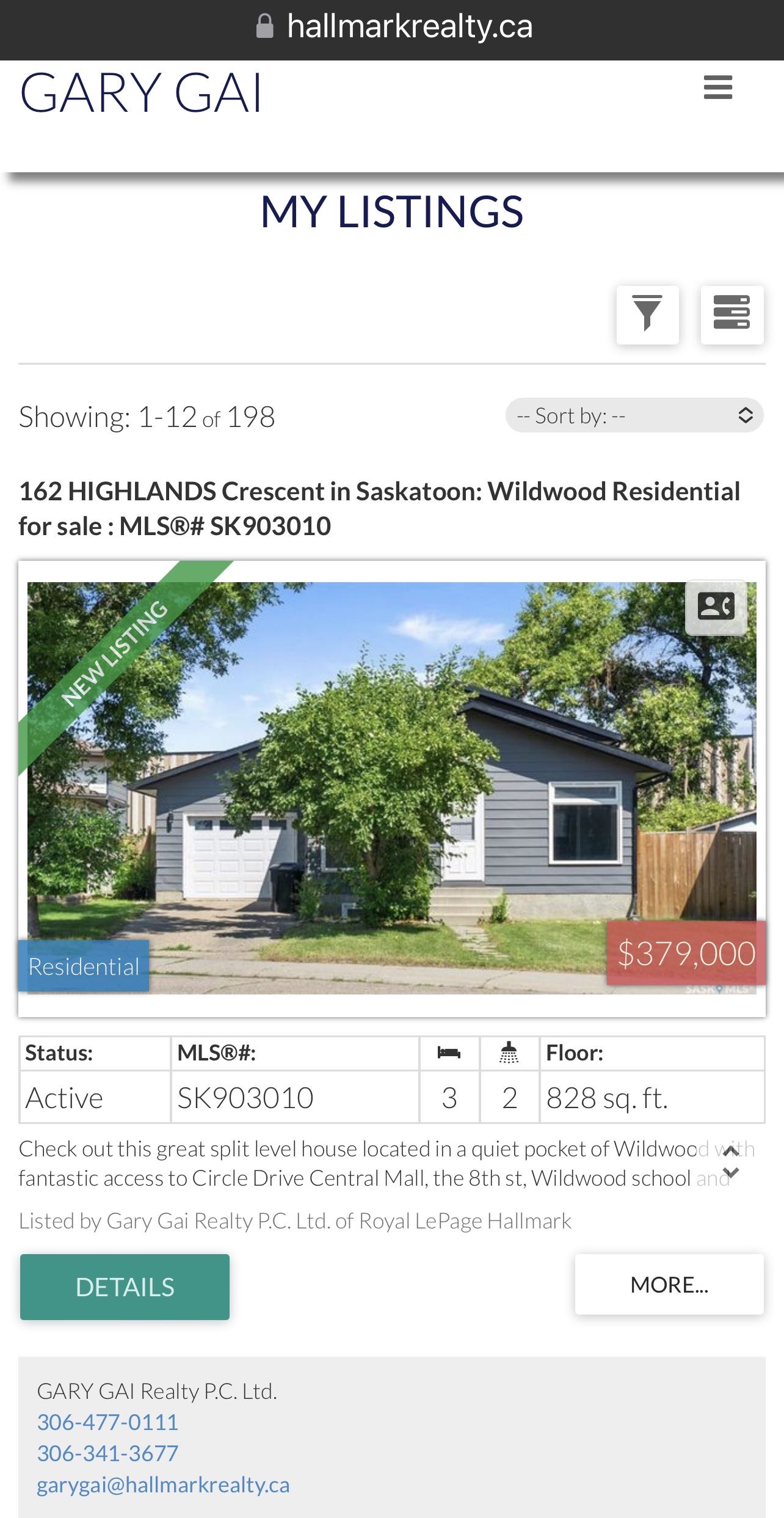Tap the GARY GAI site title
Screen dimensions: 784x1518
pyautogui.click(x=140, y=93)
